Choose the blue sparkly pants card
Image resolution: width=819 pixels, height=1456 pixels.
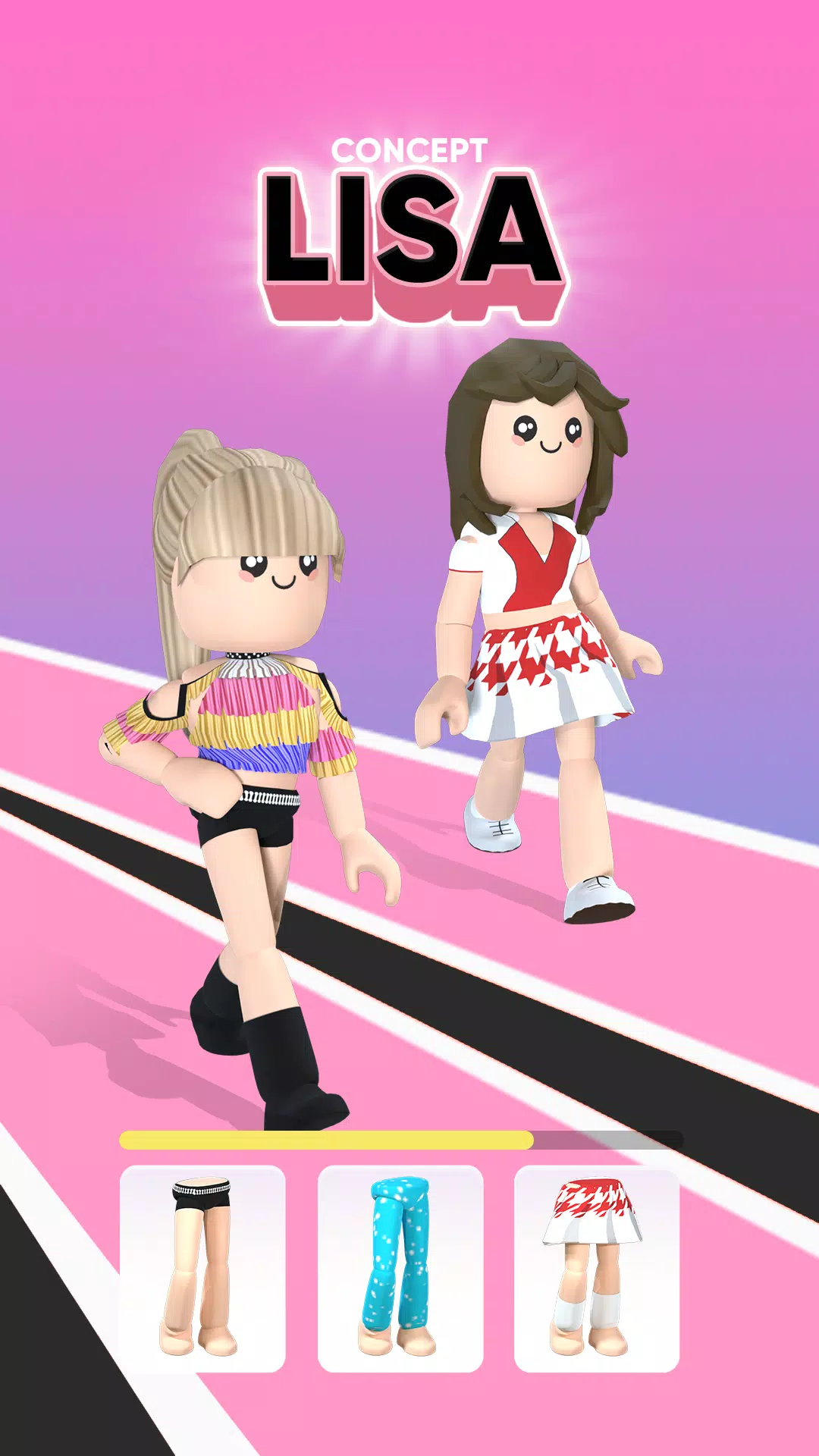[400, 1269]
